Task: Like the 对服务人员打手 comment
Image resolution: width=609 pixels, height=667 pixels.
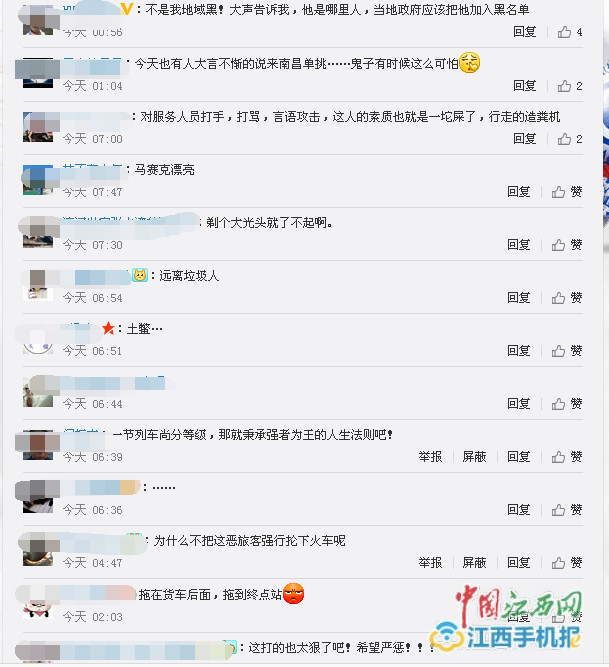Action: (x=570, y=139)
